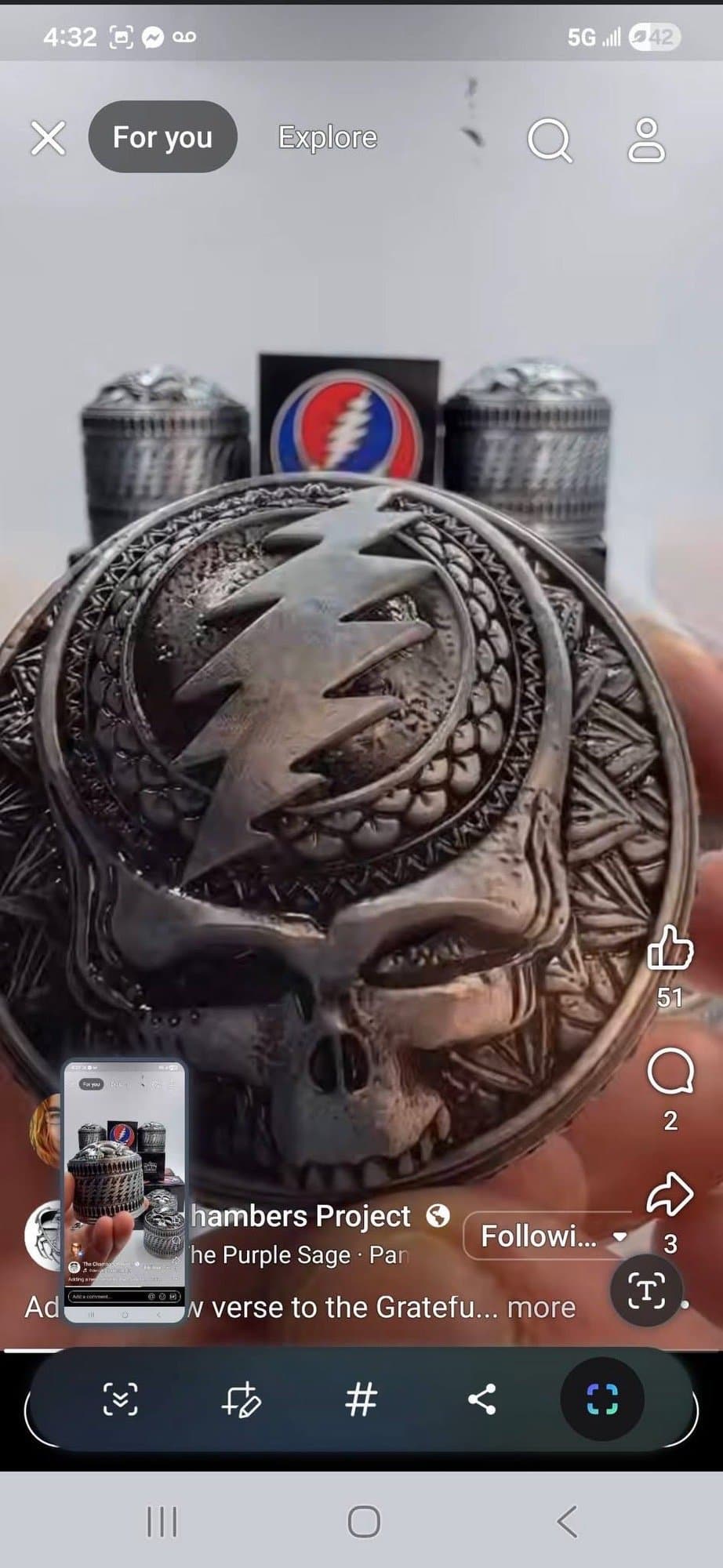Go to the home screen
The image size is (723, 1568).
click(363, 1522)
